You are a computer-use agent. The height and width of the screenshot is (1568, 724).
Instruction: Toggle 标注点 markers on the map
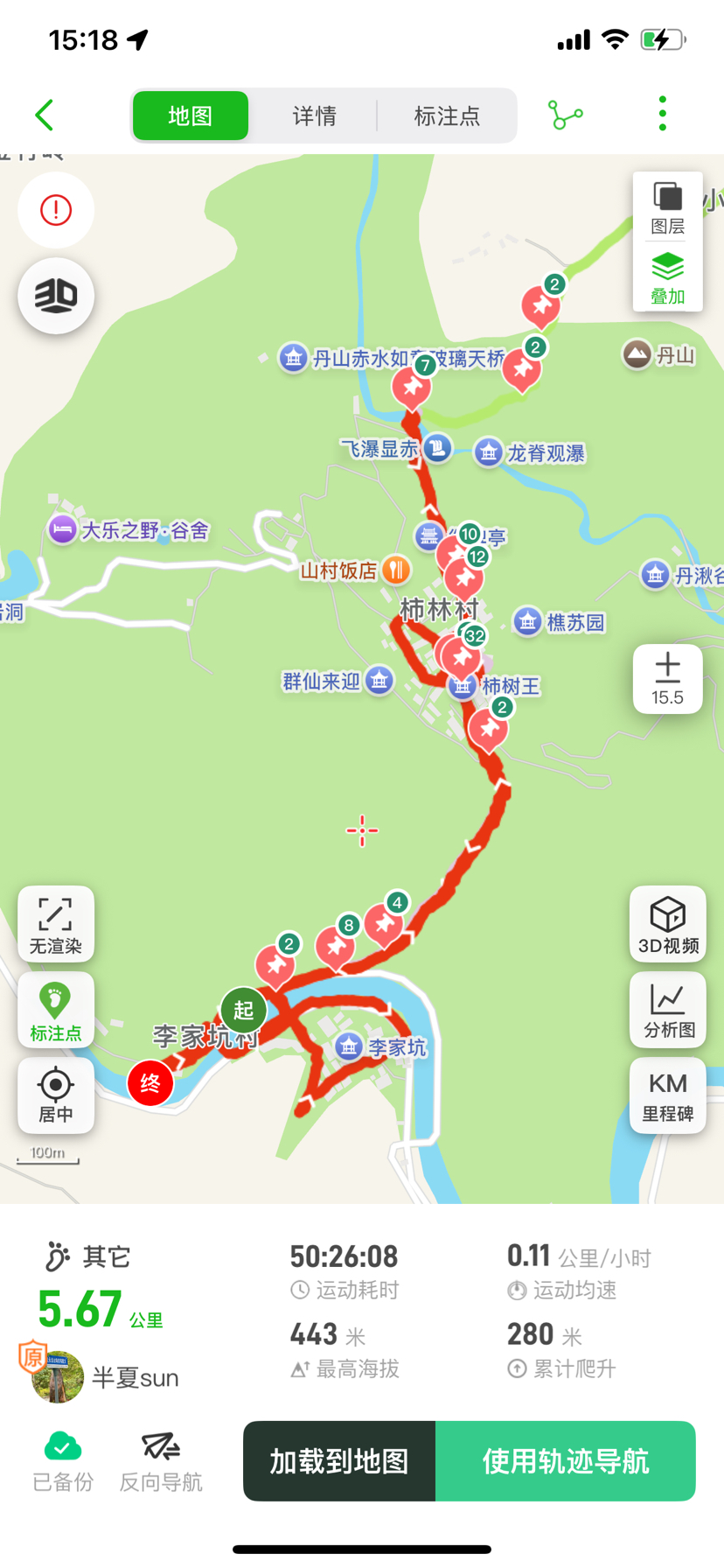[x=56, y=1011]
